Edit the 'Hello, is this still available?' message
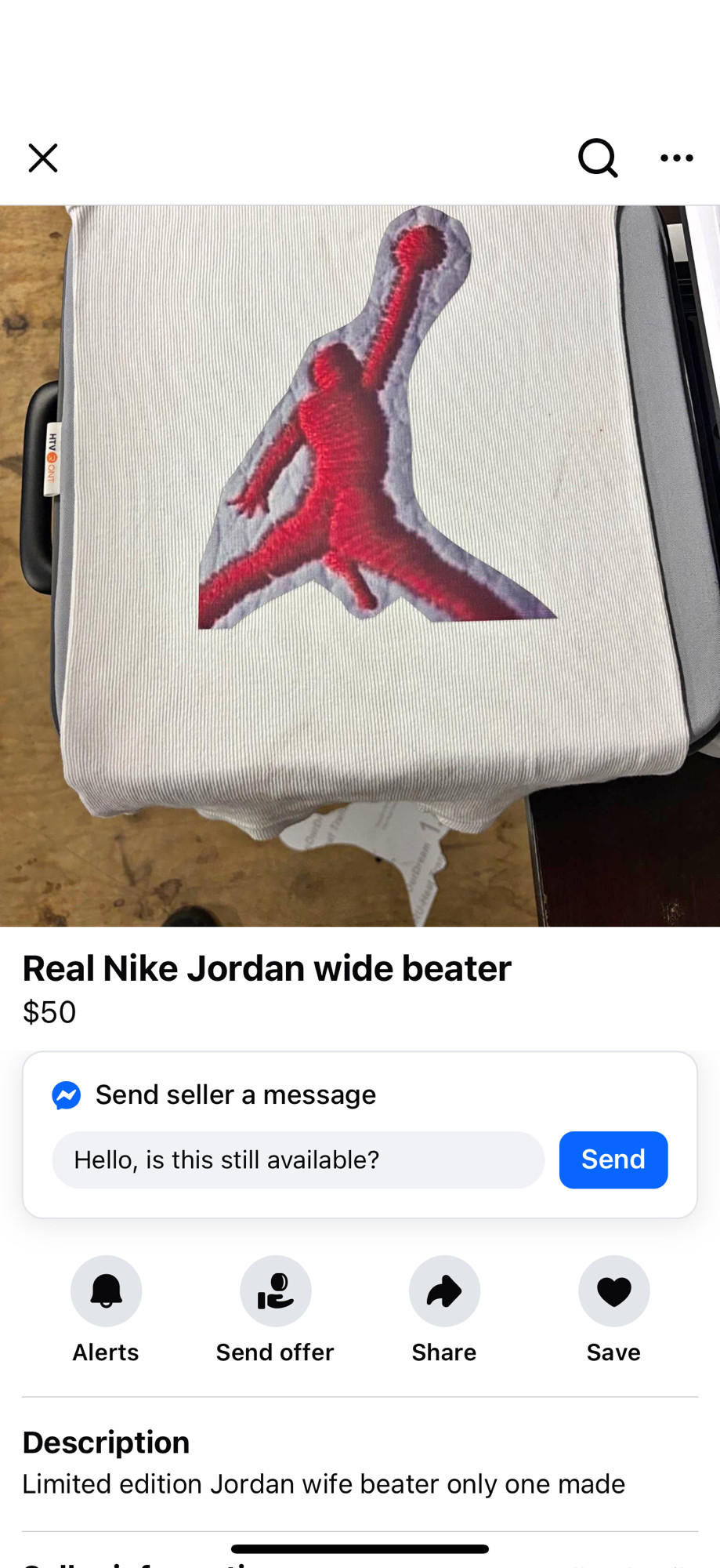Image resolution: width=720 pixels, height=1568 pixels. click(x=298, y=1160)
